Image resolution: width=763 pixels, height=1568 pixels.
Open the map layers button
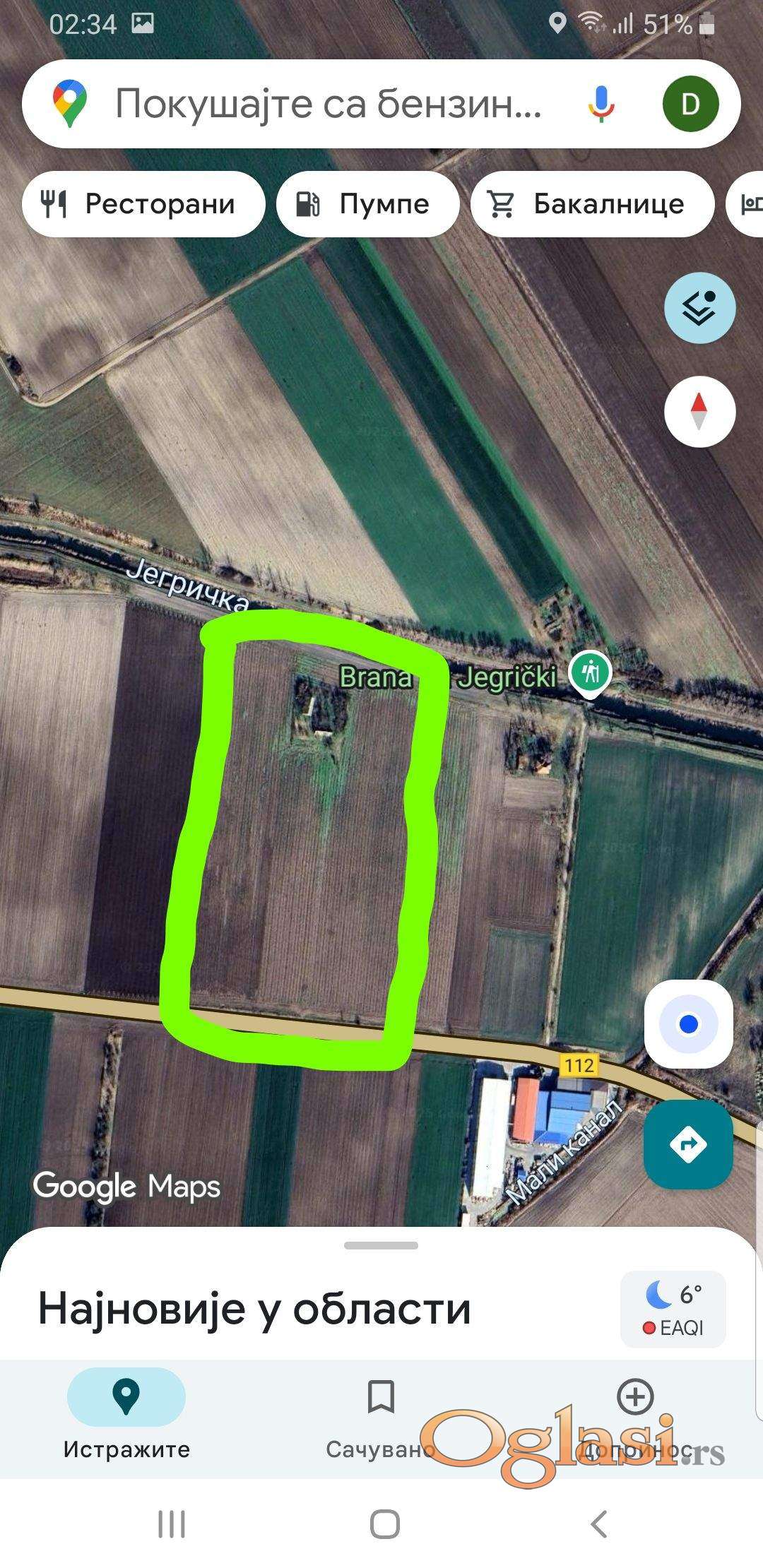point(699,308)
